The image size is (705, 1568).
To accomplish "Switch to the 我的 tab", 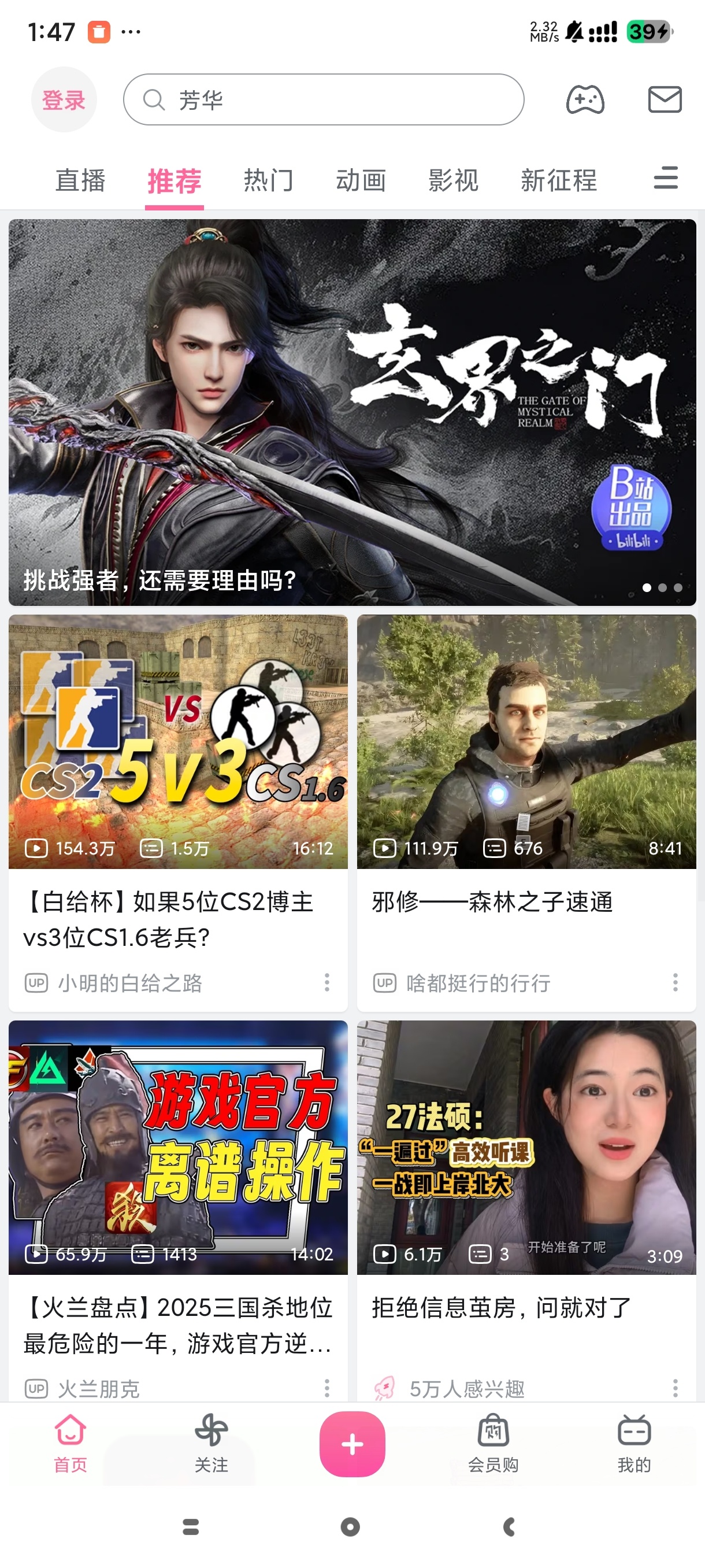I will pyautogui.click(x=634, y=1444).
